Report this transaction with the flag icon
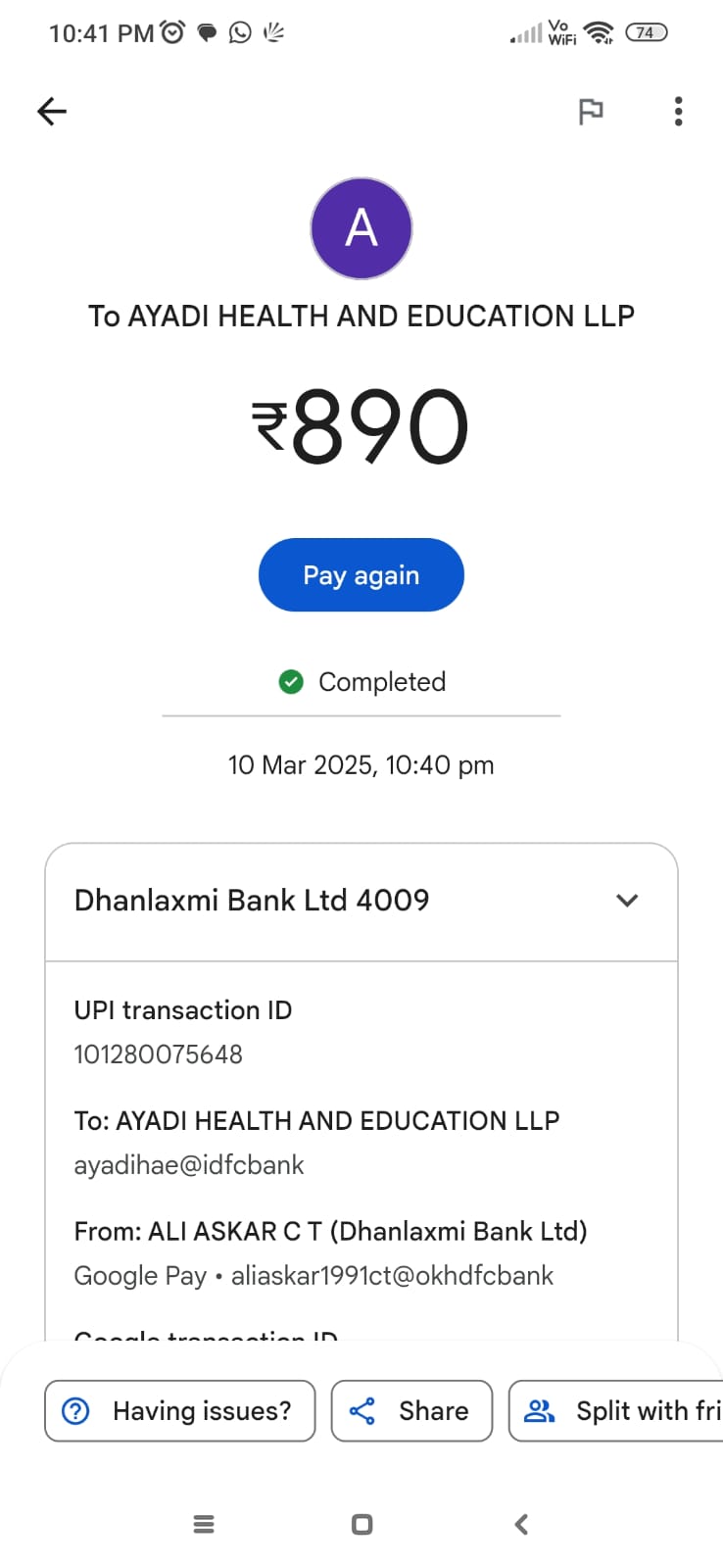 tap(591, 112)
